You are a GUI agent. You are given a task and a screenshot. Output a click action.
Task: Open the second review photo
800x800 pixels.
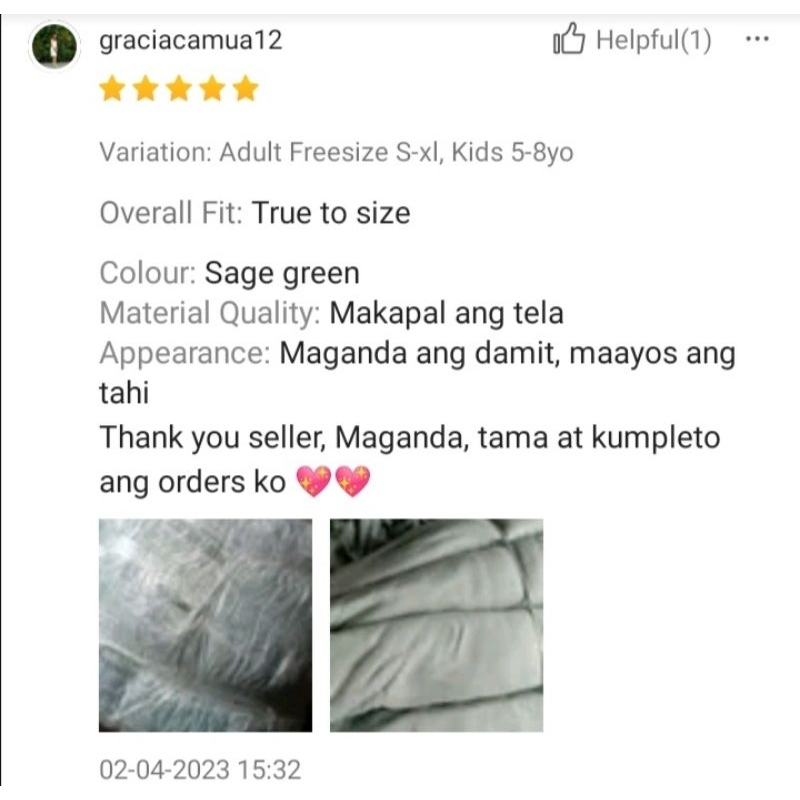437,625
